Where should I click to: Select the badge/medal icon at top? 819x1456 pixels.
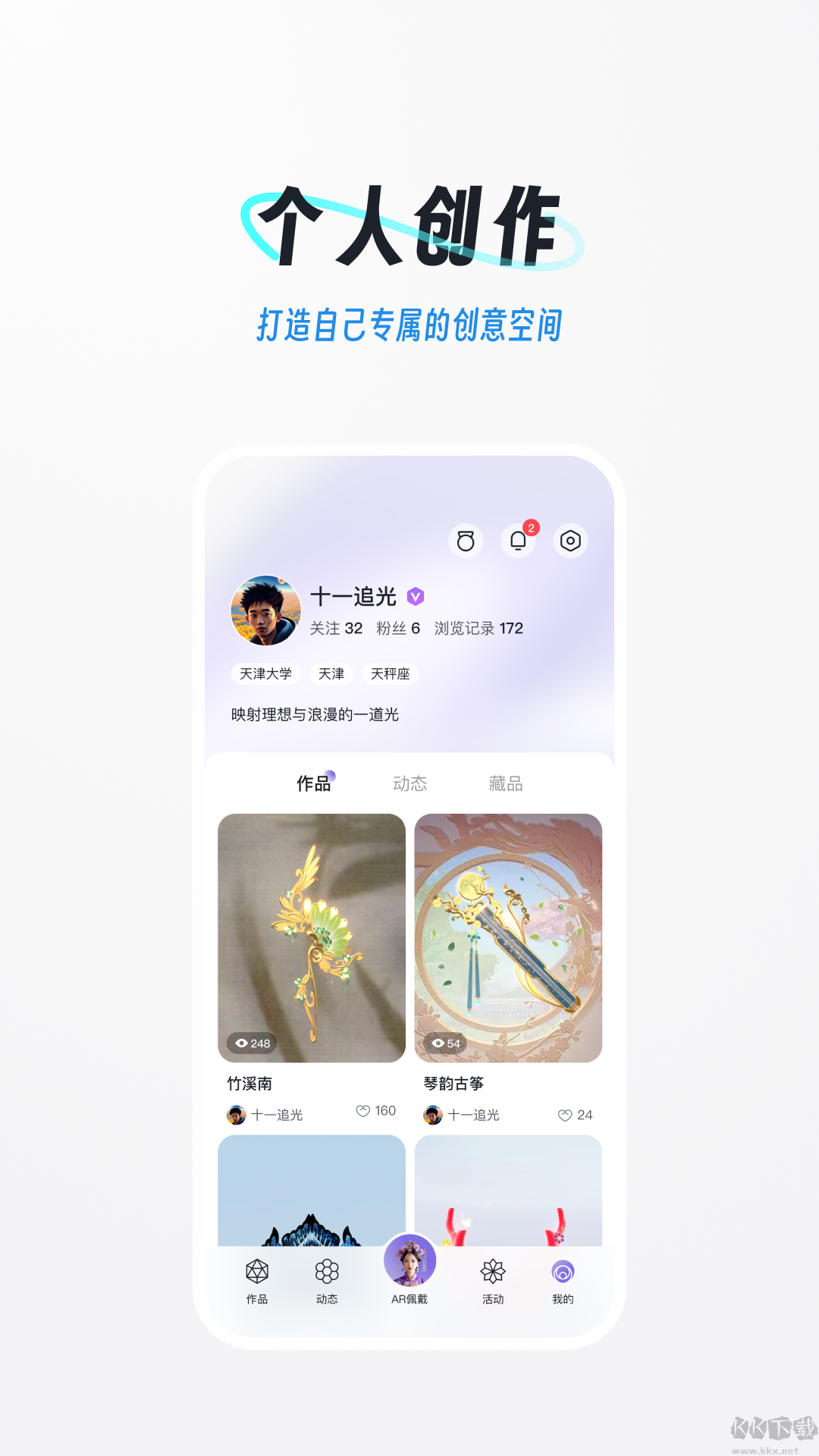tap(466, 541)
